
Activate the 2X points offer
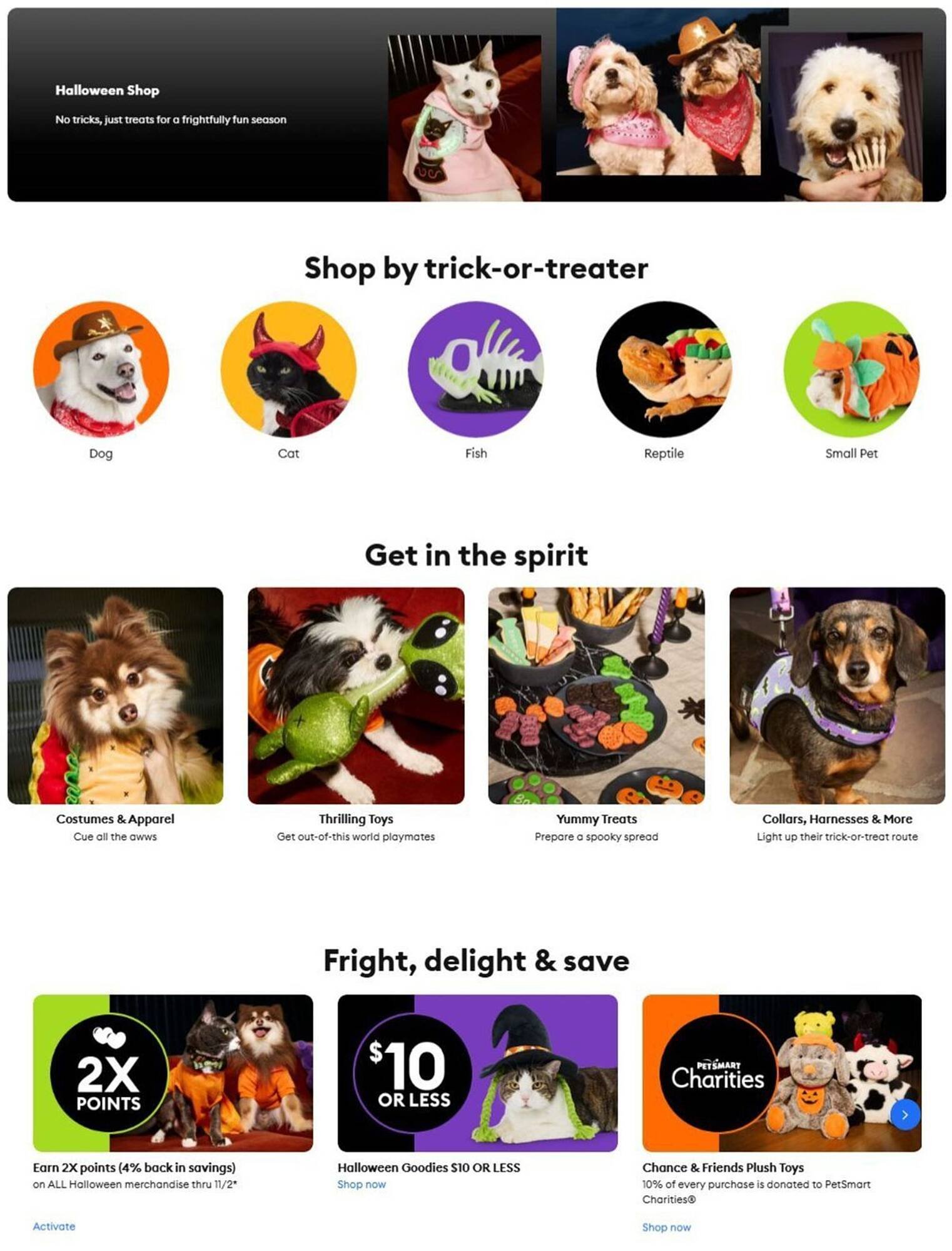(x=54, y=1226)
